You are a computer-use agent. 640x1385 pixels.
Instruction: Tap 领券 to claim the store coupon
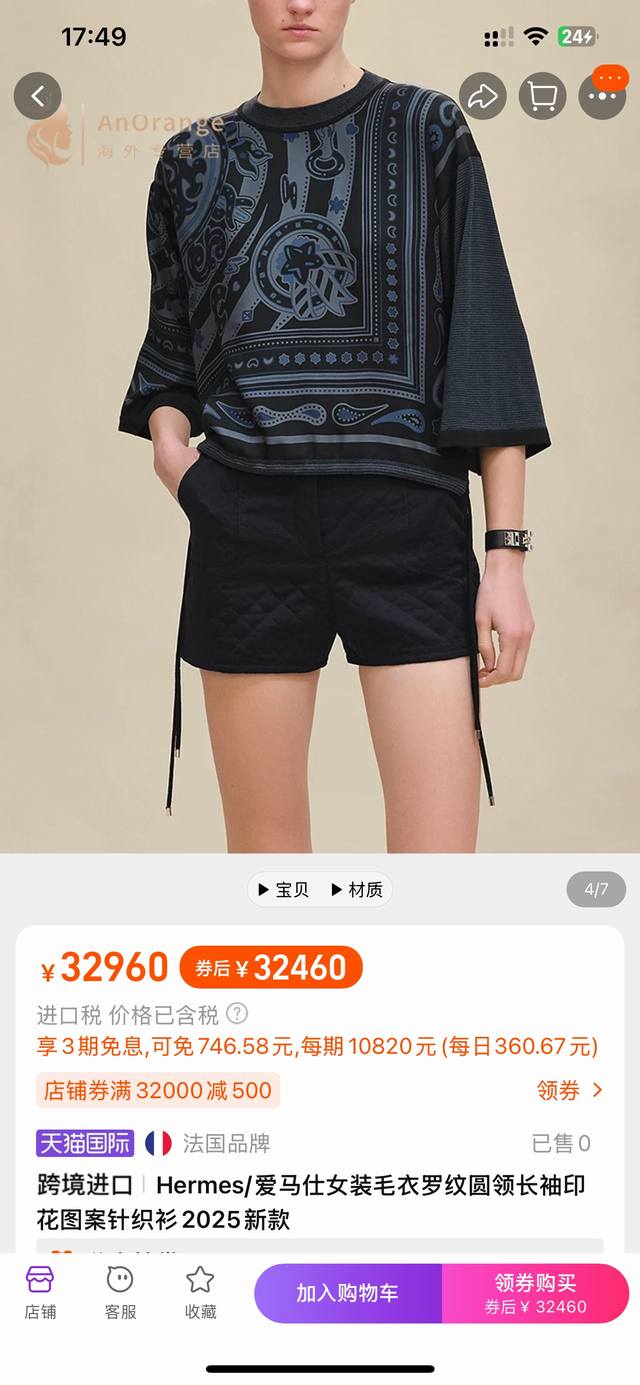pyautogui.click(x=570, y=1090)
